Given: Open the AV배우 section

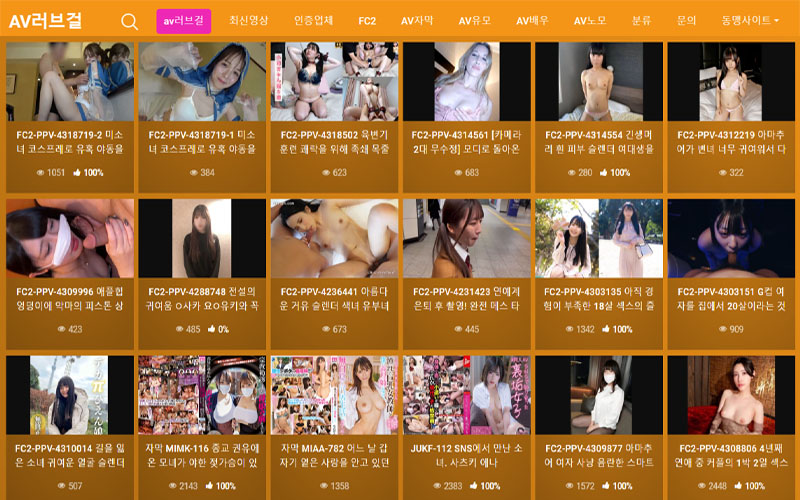Looking at the screenshot, I should pyautogui.click(x=532, y=21).
